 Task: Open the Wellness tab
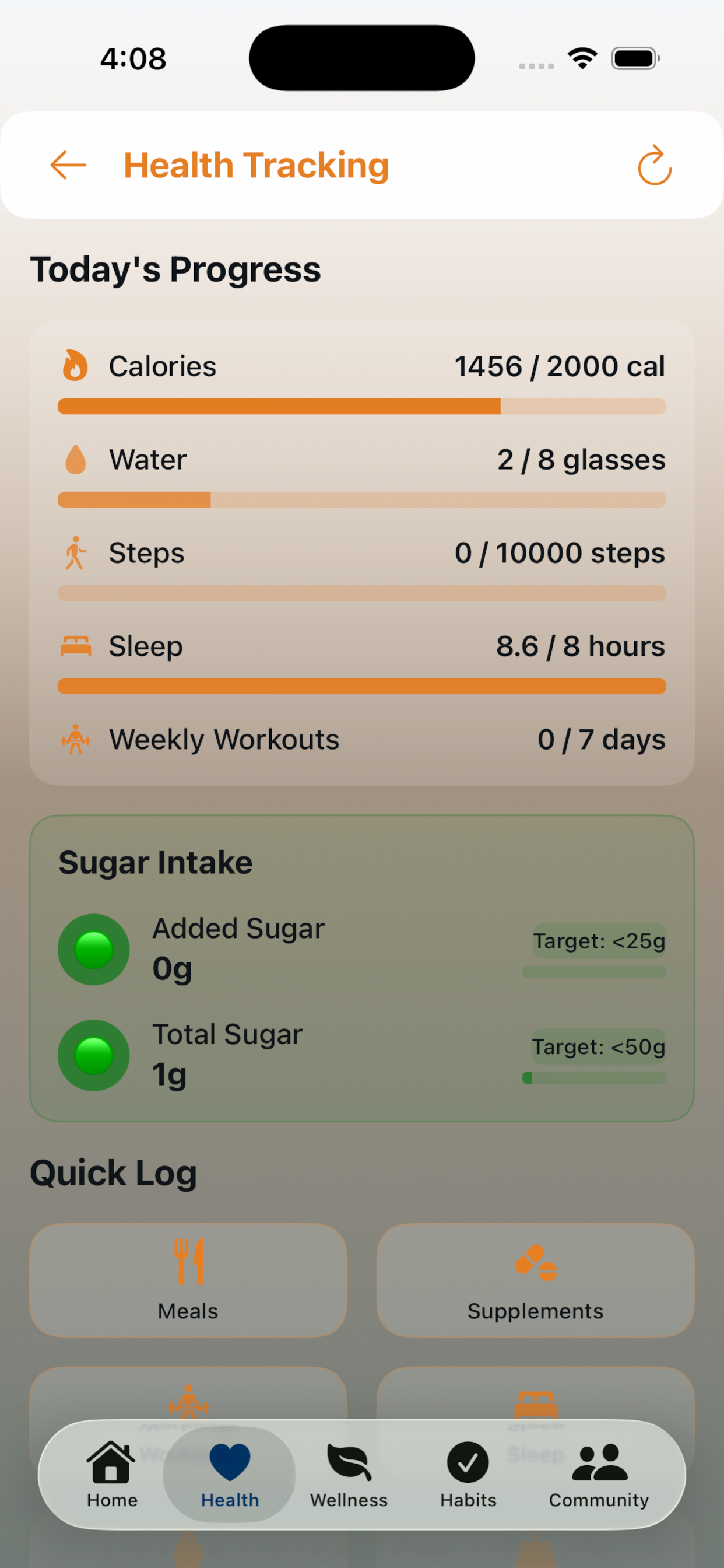click(x=349, y=1473)
